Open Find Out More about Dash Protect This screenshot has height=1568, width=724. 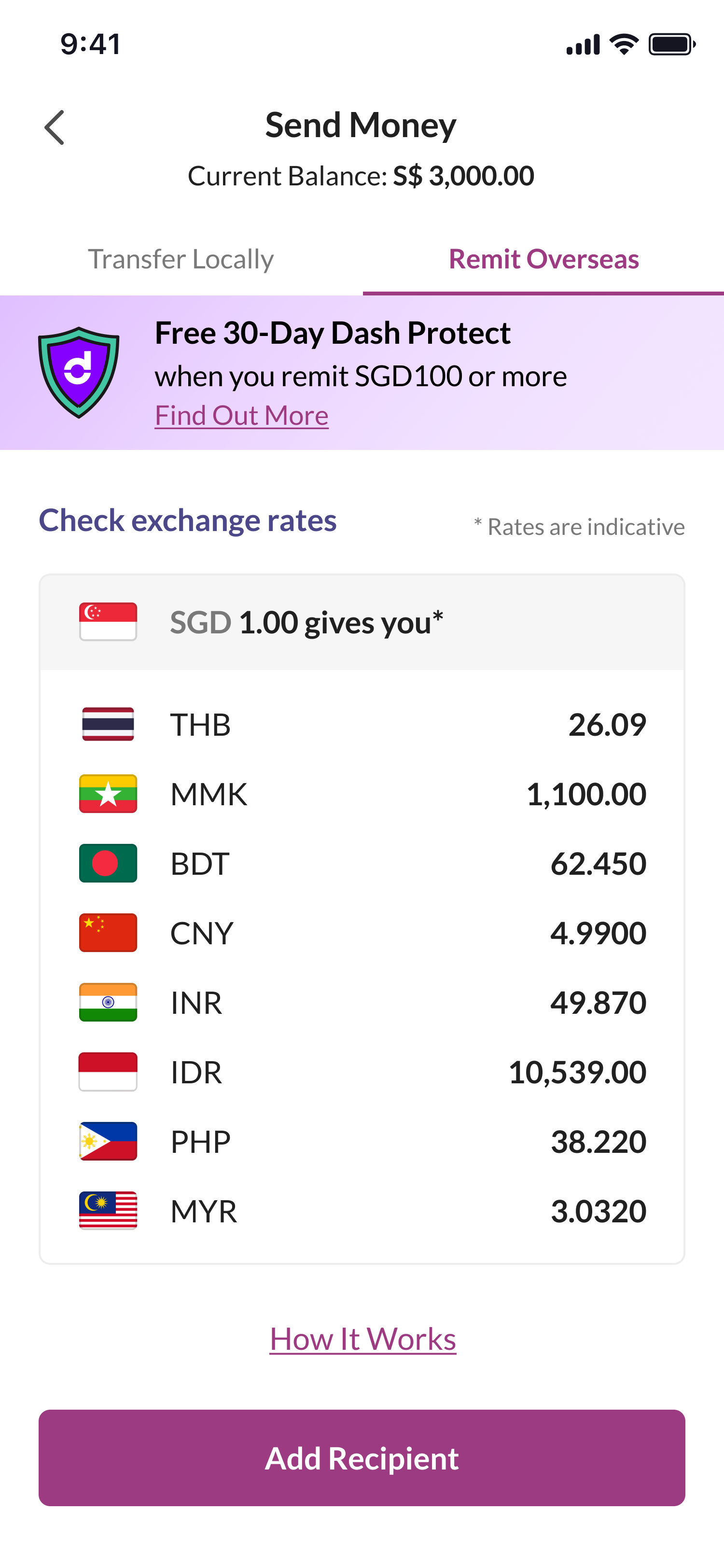(241, 416)
